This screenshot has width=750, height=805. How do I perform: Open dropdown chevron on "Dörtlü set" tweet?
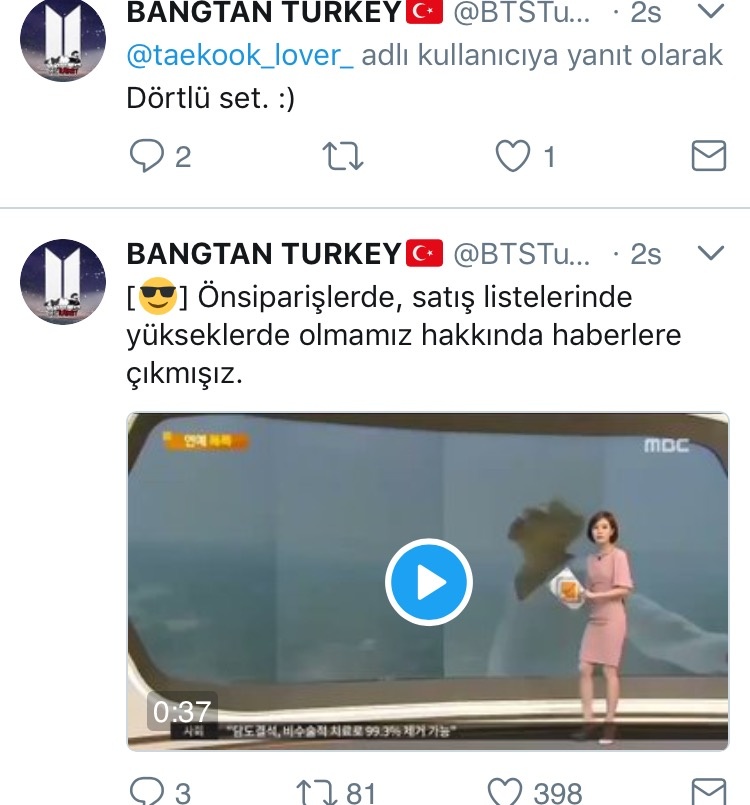pos(709,11)
